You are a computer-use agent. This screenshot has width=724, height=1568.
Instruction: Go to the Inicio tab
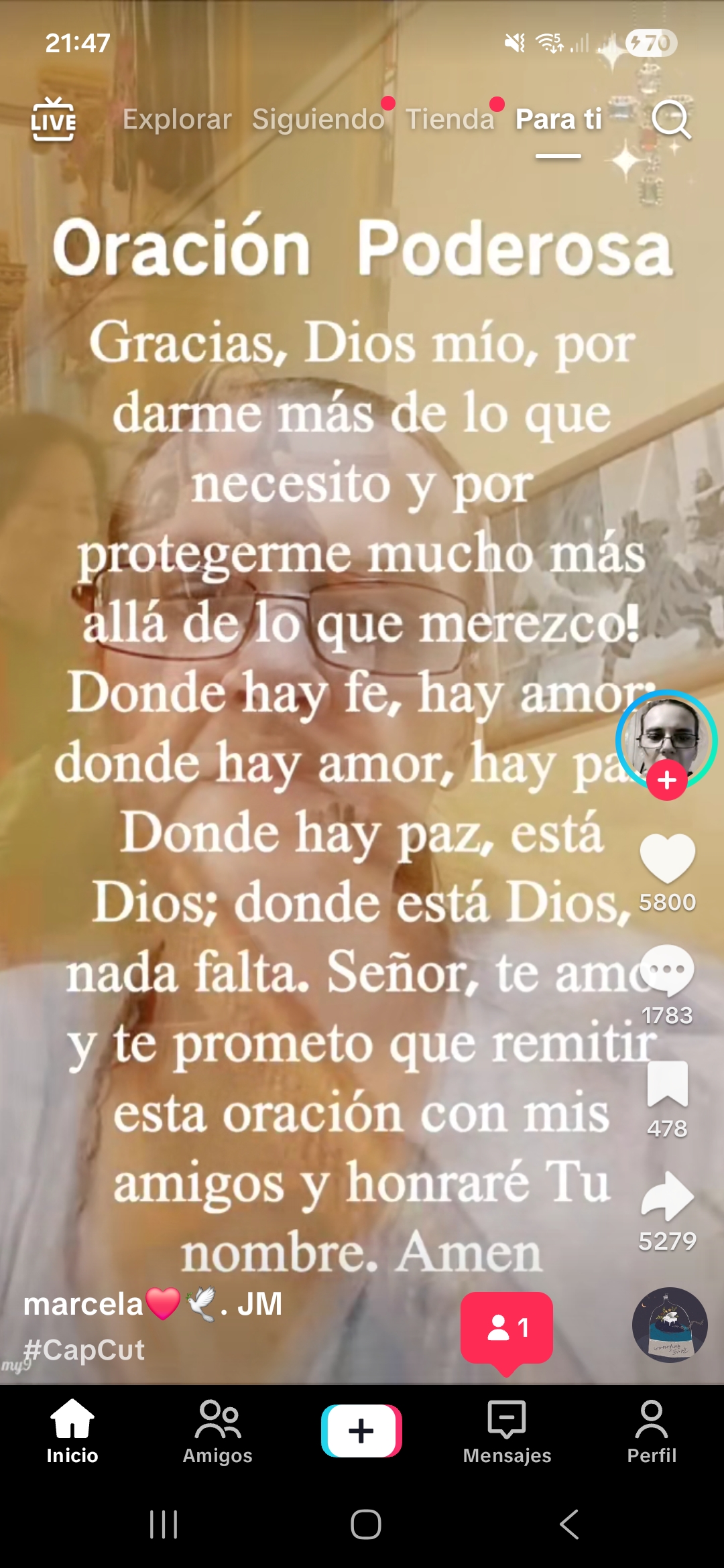tap(72, 1431)
